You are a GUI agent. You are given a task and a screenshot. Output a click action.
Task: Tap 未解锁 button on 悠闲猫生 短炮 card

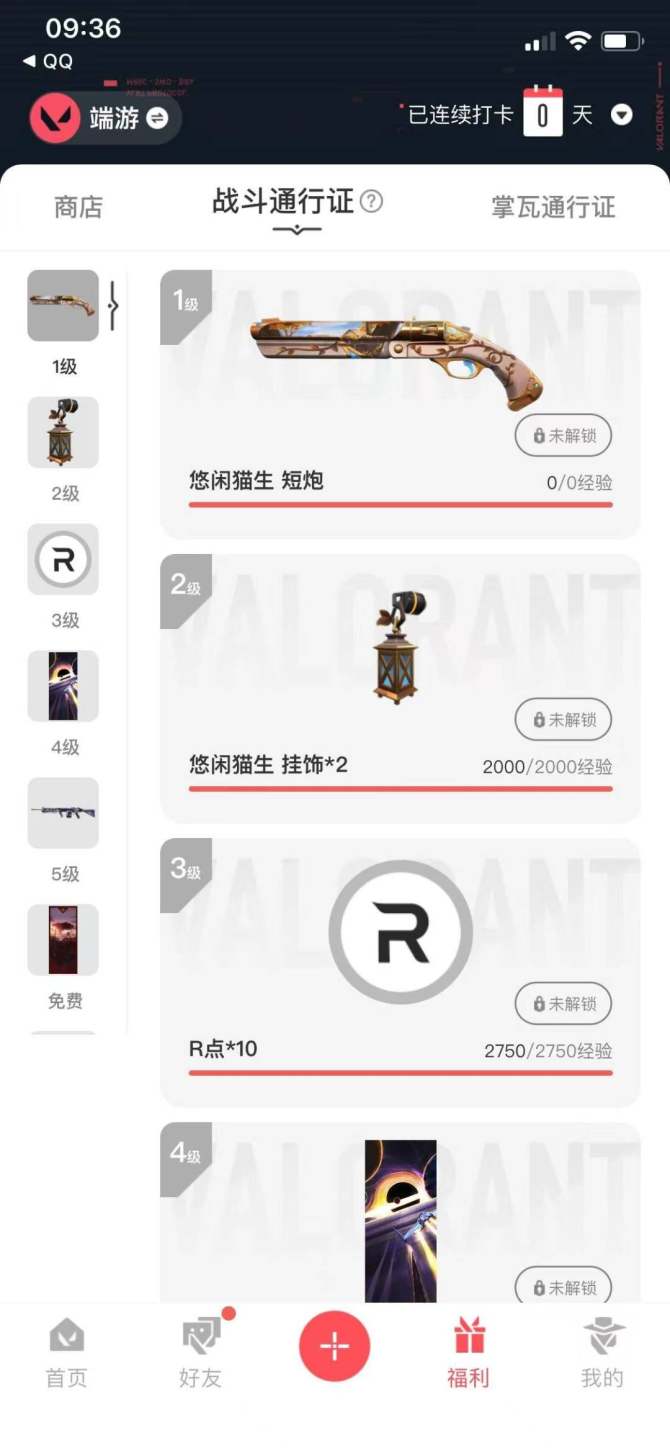[563, 436]
